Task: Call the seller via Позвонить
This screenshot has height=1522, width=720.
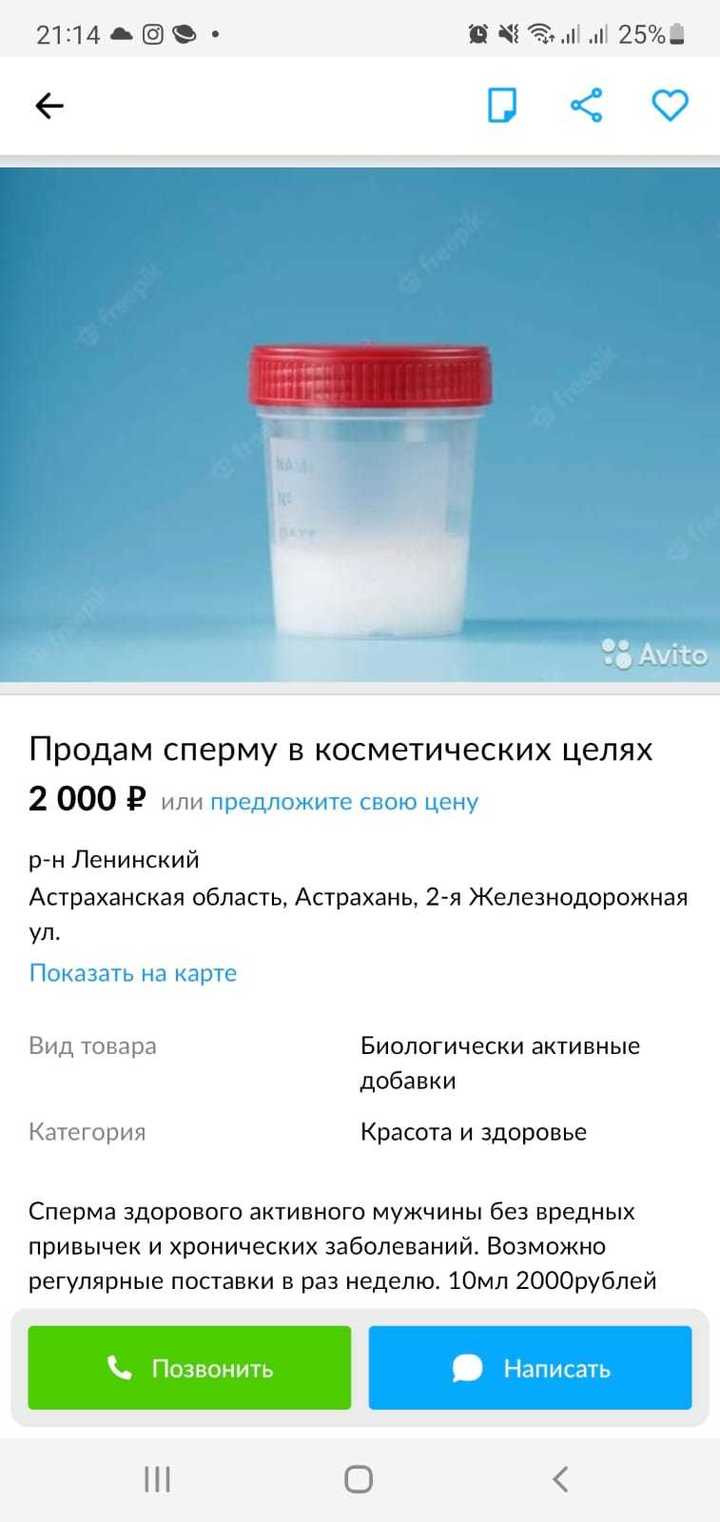Action: [190, 1368]
